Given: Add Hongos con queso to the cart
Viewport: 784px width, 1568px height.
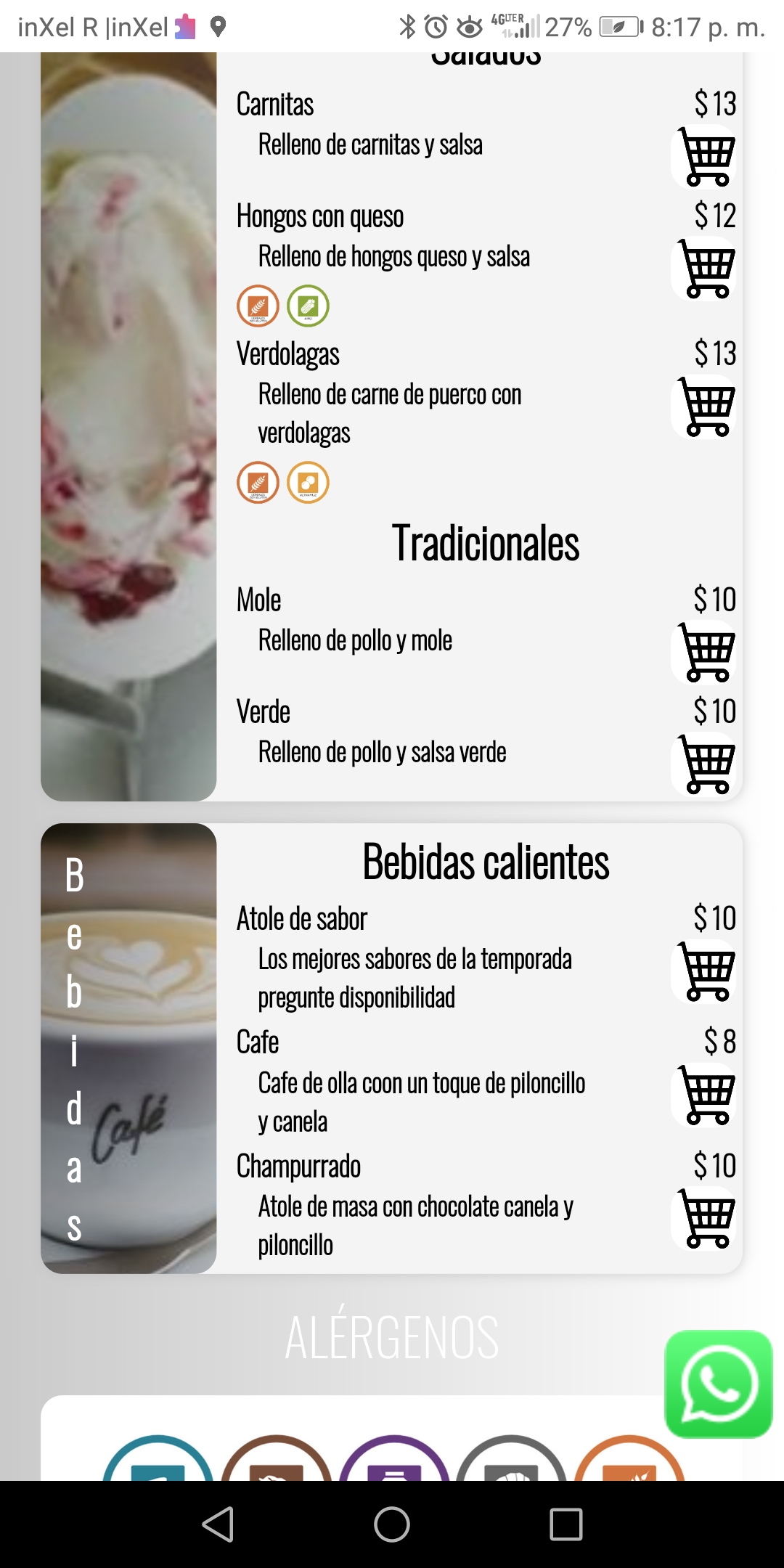Looking at the screenshot, I should (x=706, y=269).
